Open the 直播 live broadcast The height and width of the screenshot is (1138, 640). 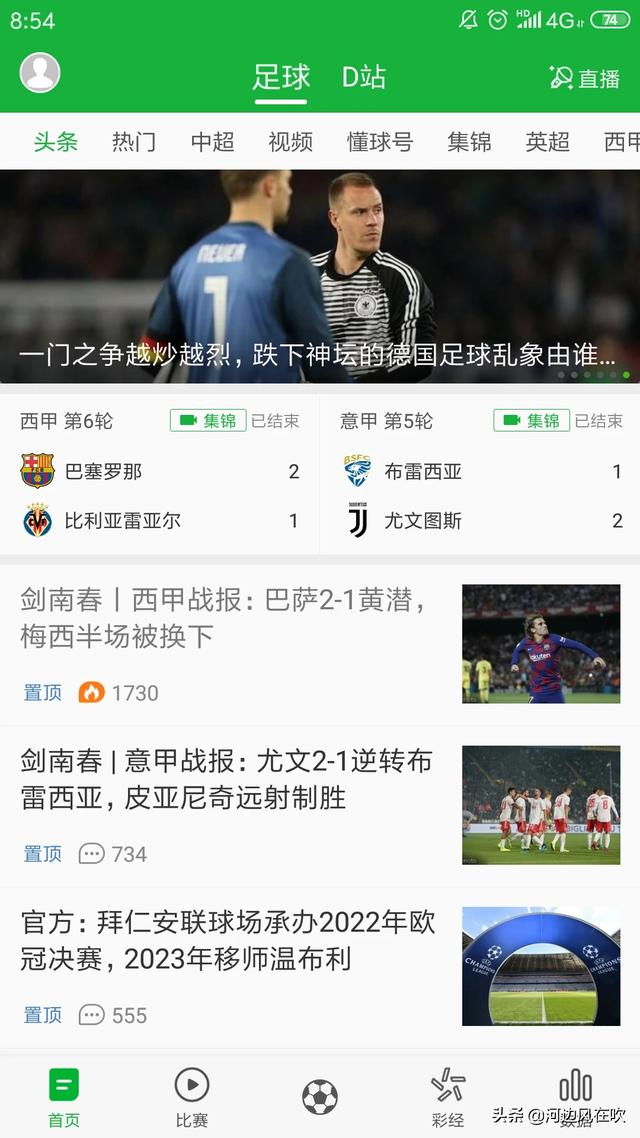[x=585, y=78]
